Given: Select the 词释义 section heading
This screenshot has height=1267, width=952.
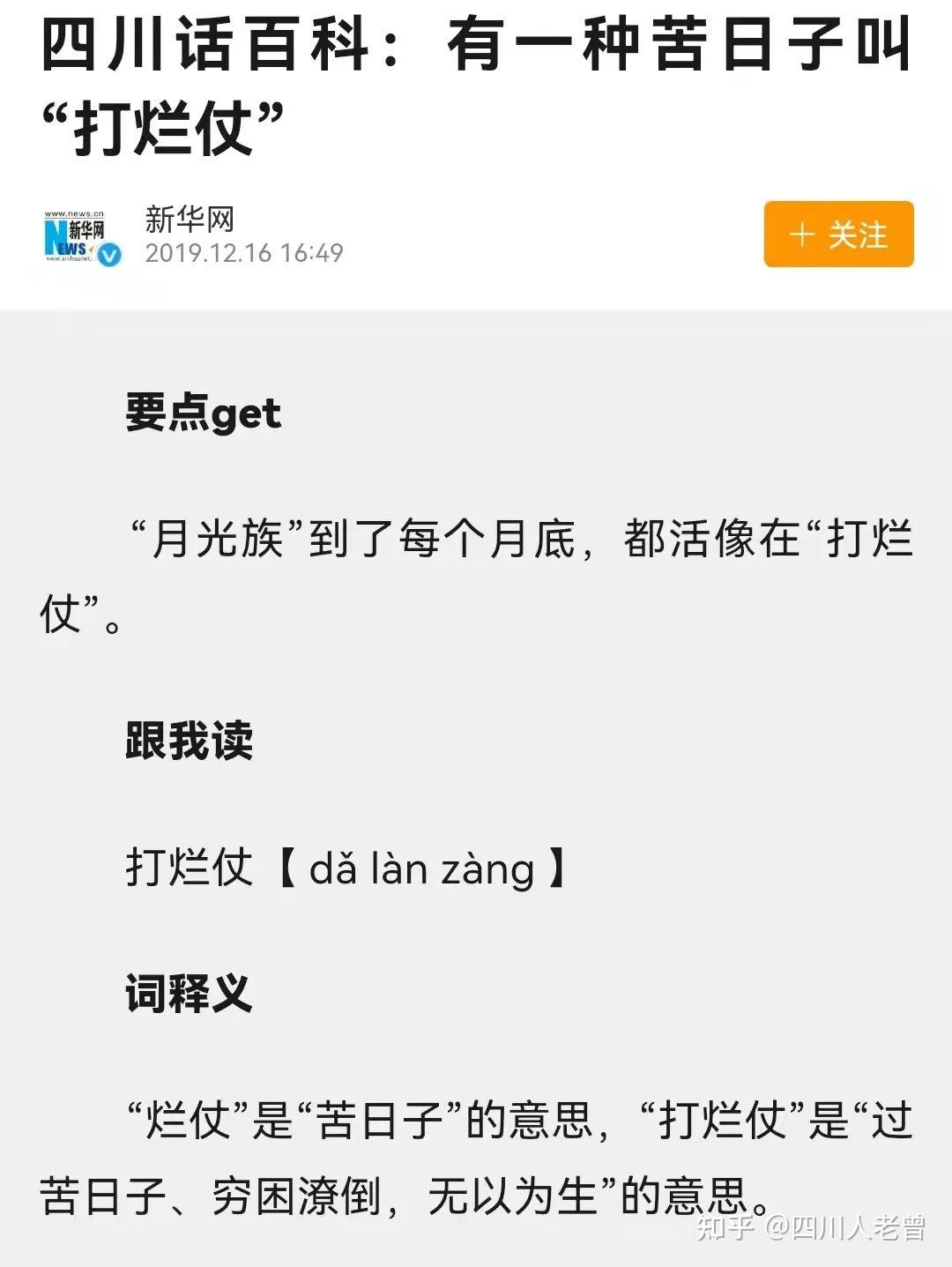Looking at the screenshot, I should 185,989.
